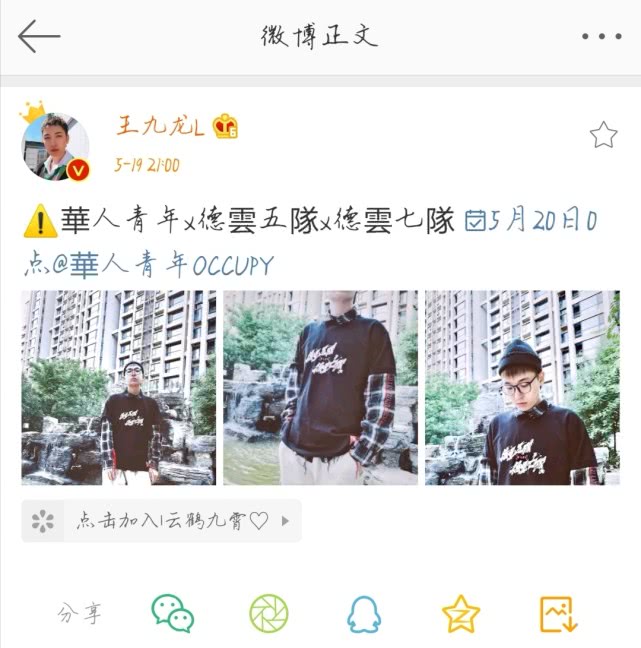Open 王九龙L's profile avatar
This screenshot has width=641, height=648.
tap(55, 146)
